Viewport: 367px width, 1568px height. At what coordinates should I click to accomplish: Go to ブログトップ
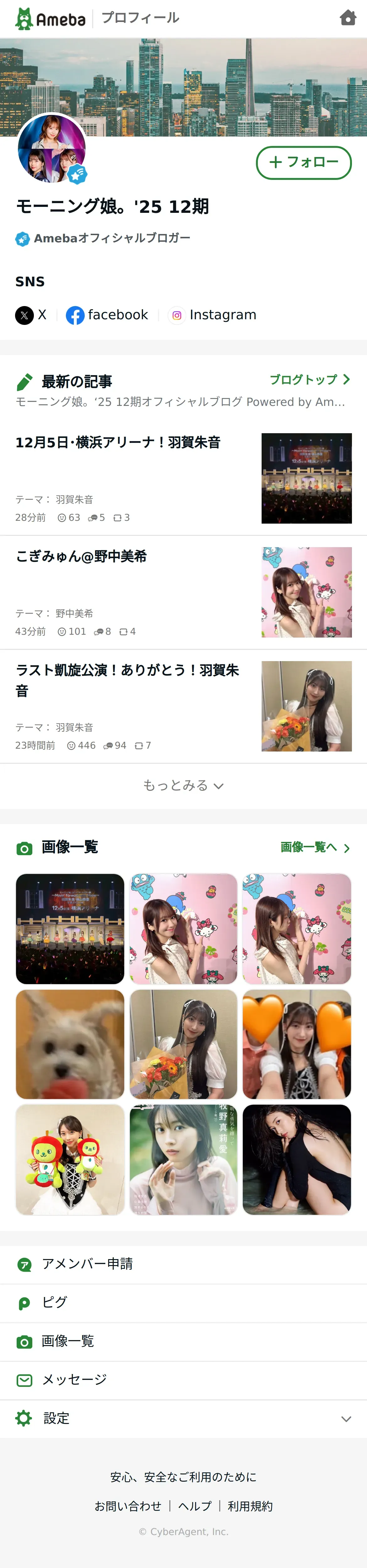point(309,380)
